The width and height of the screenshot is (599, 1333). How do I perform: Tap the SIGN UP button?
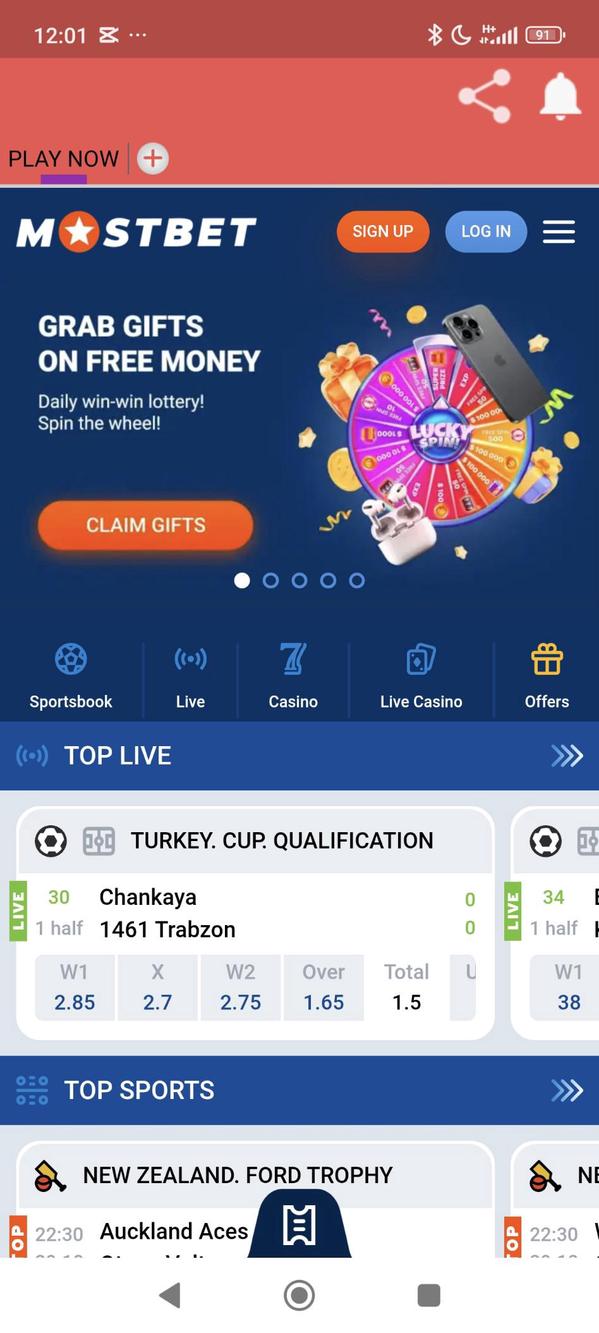383,231
